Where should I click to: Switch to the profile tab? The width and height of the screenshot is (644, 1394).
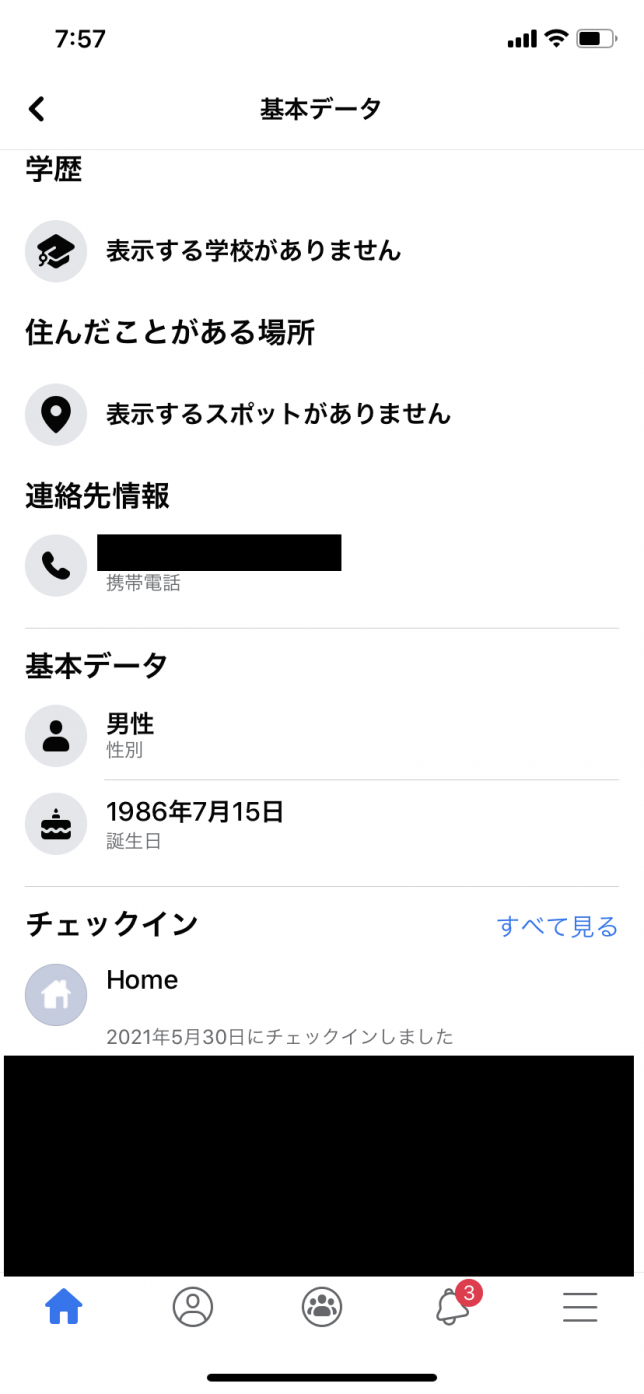(193, 1306)
